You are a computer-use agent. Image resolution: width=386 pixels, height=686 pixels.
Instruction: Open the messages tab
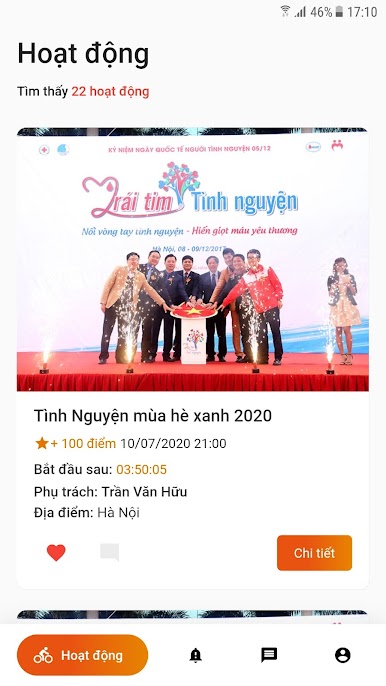(269, 655)
